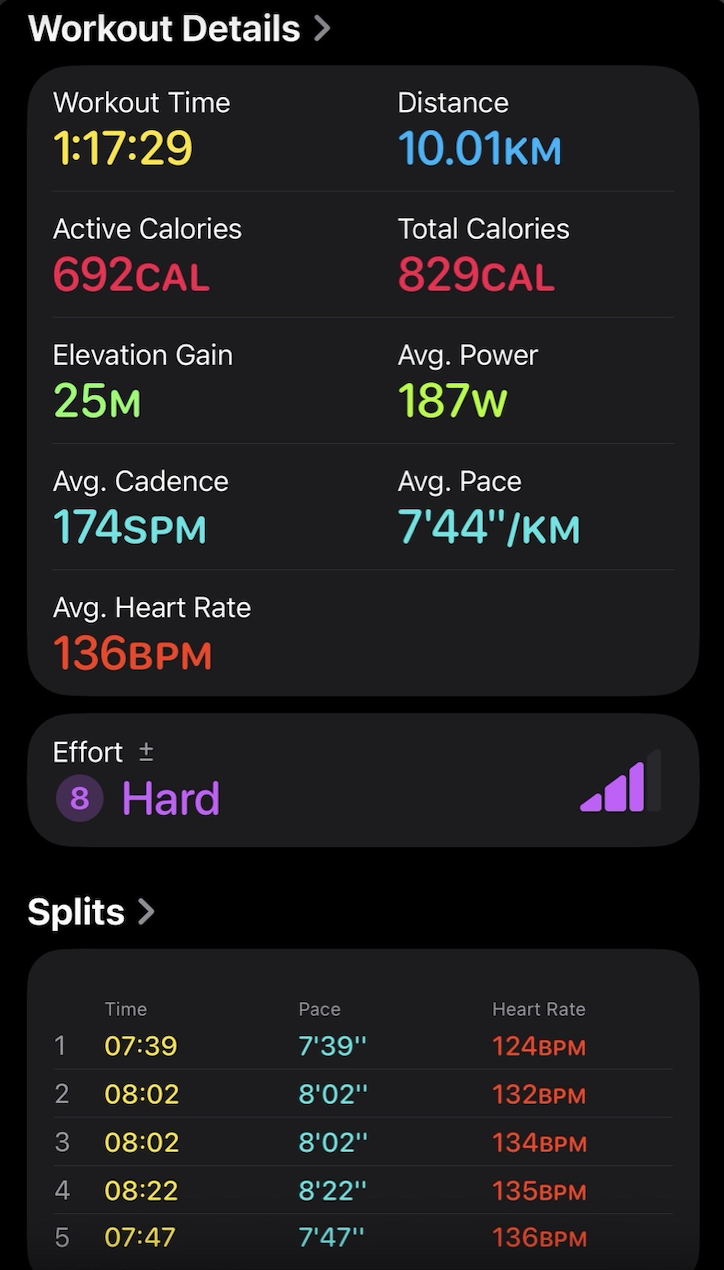
Task: Open Workout Details section
Action: tap(178, 28)
